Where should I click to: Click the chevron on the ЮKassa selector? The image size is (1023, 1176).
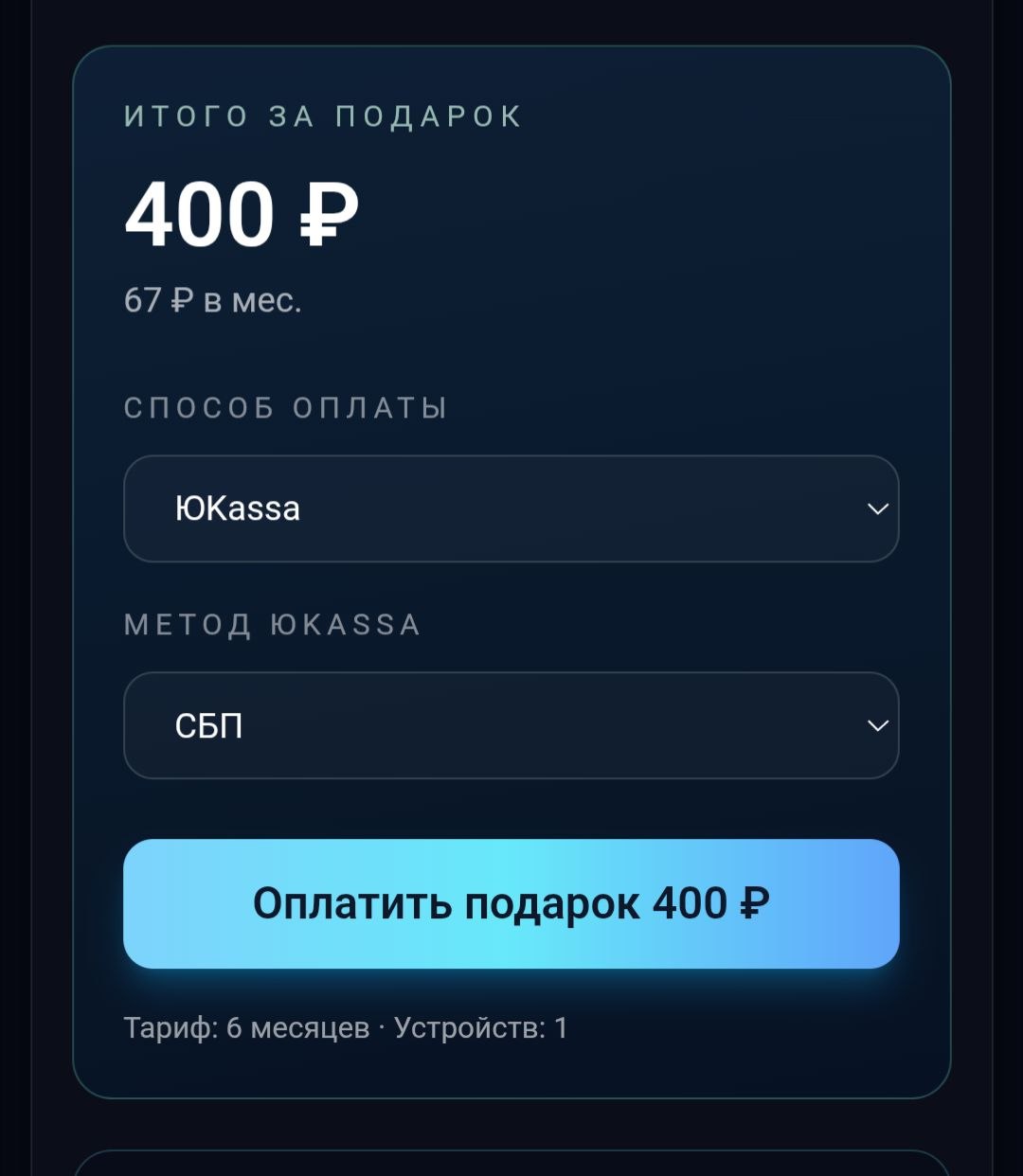[877, 508]
